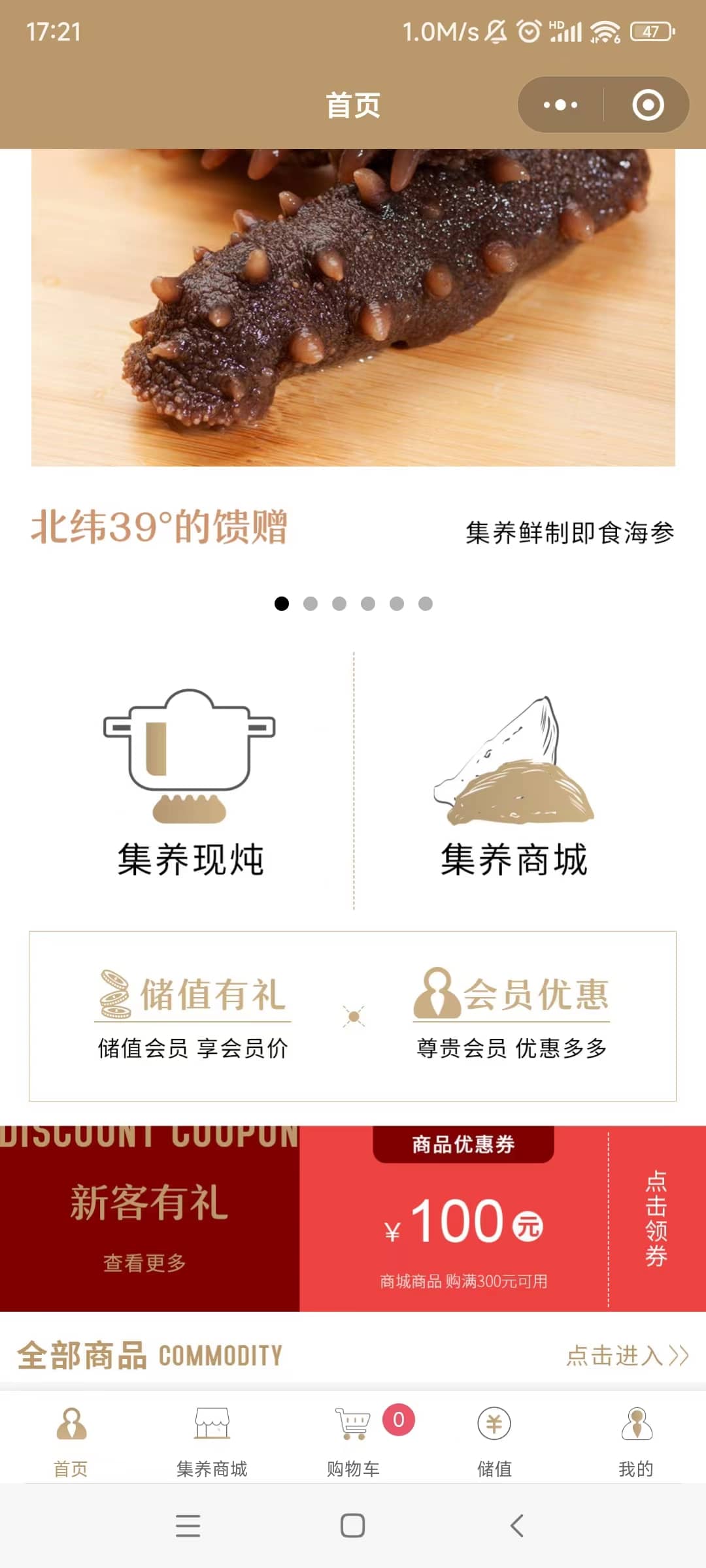The image size is (706, 1568).
Task: Tap 查看更多 under 新客有礼
Action: pos(144,1263)
